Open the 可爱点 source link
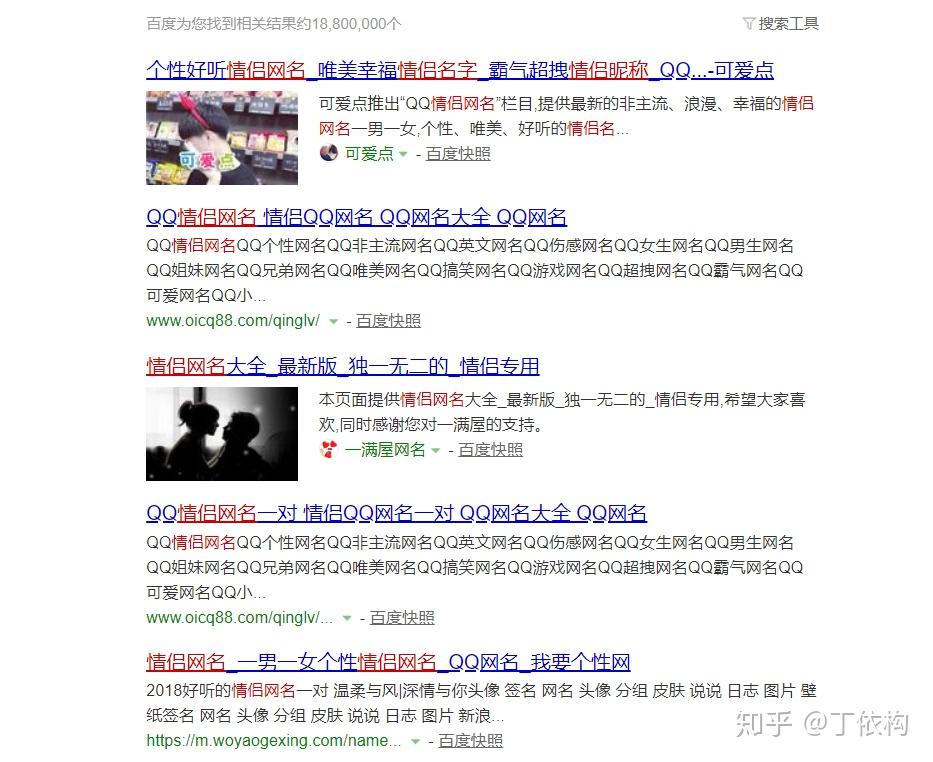The image size is (933, 762). point(369,154)
